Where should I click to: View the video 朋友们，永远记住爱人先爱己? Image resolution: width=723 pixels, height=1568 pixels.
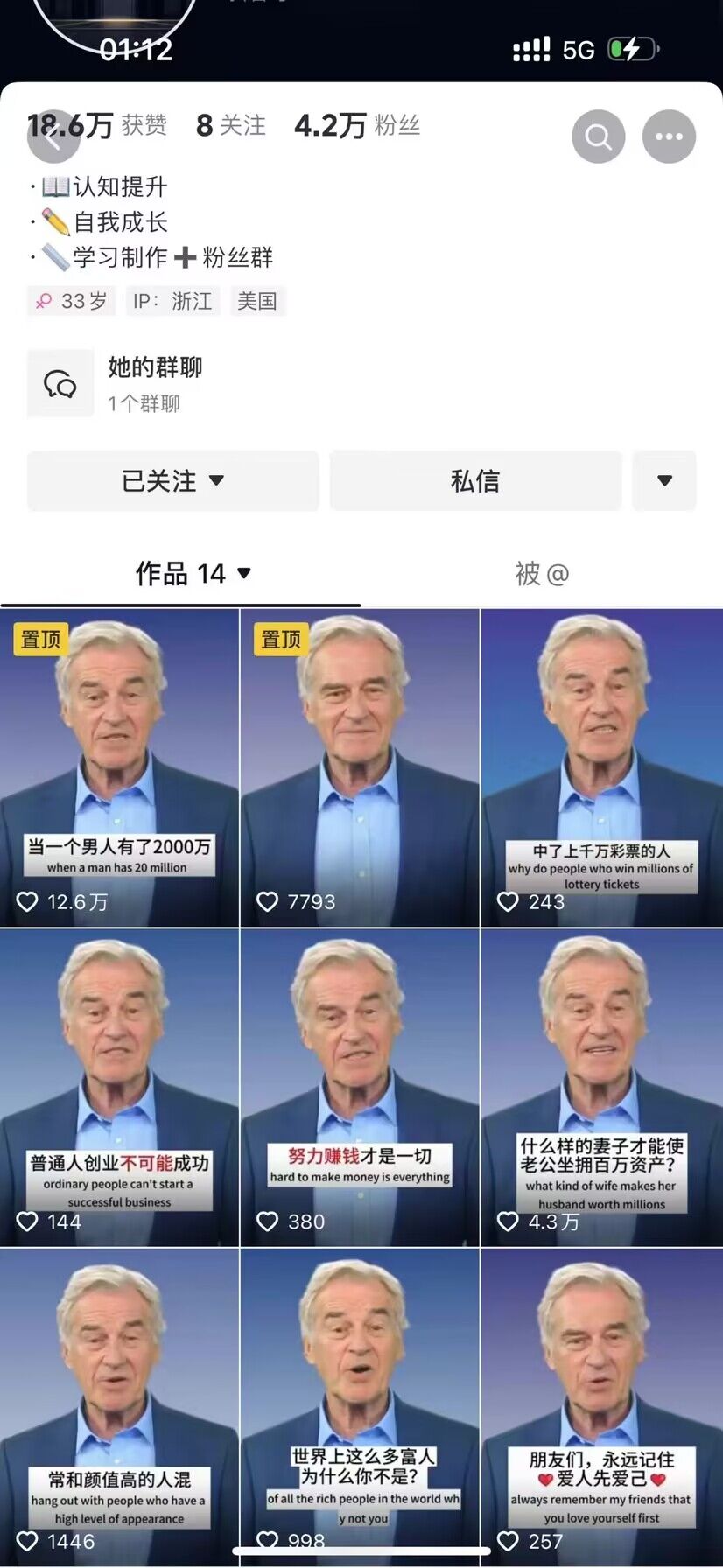pos(601,1406)
